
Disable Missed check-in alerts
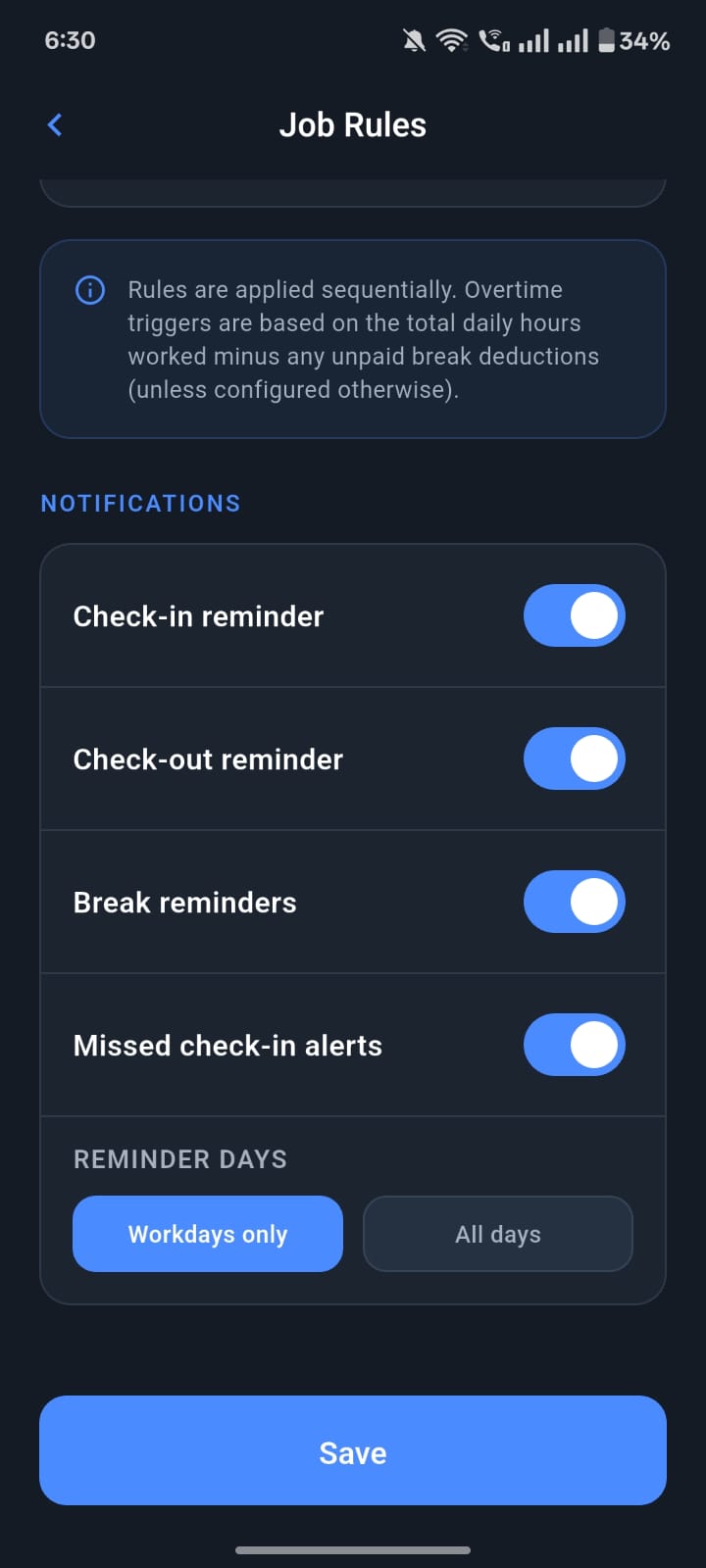(x=575, y=1045)
